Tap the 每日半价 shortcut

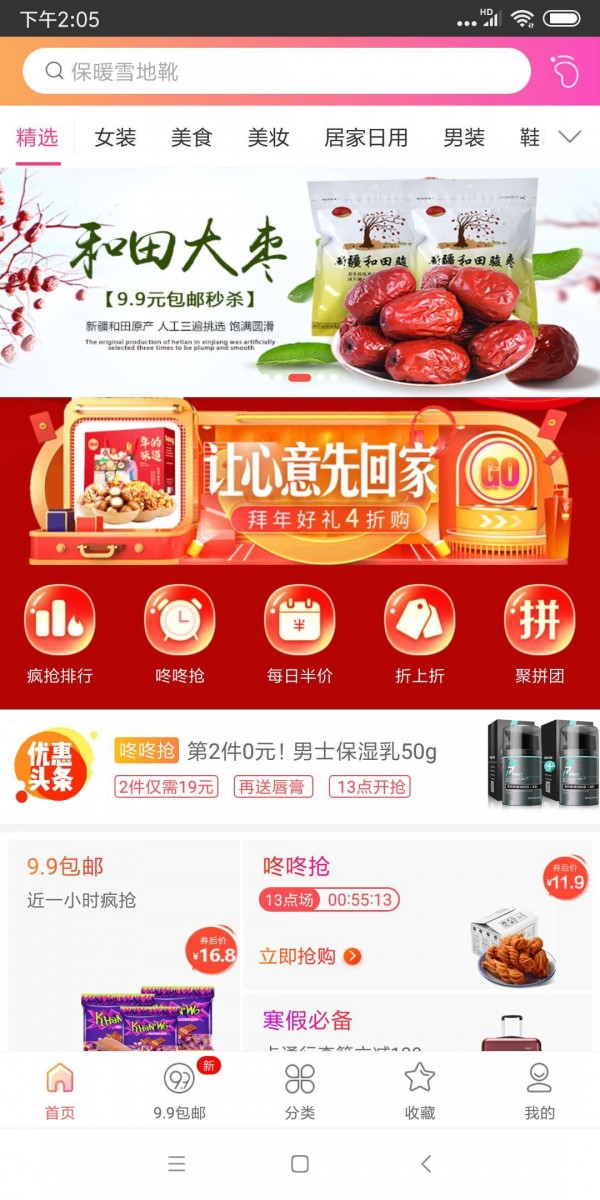(x=300, y=634)
